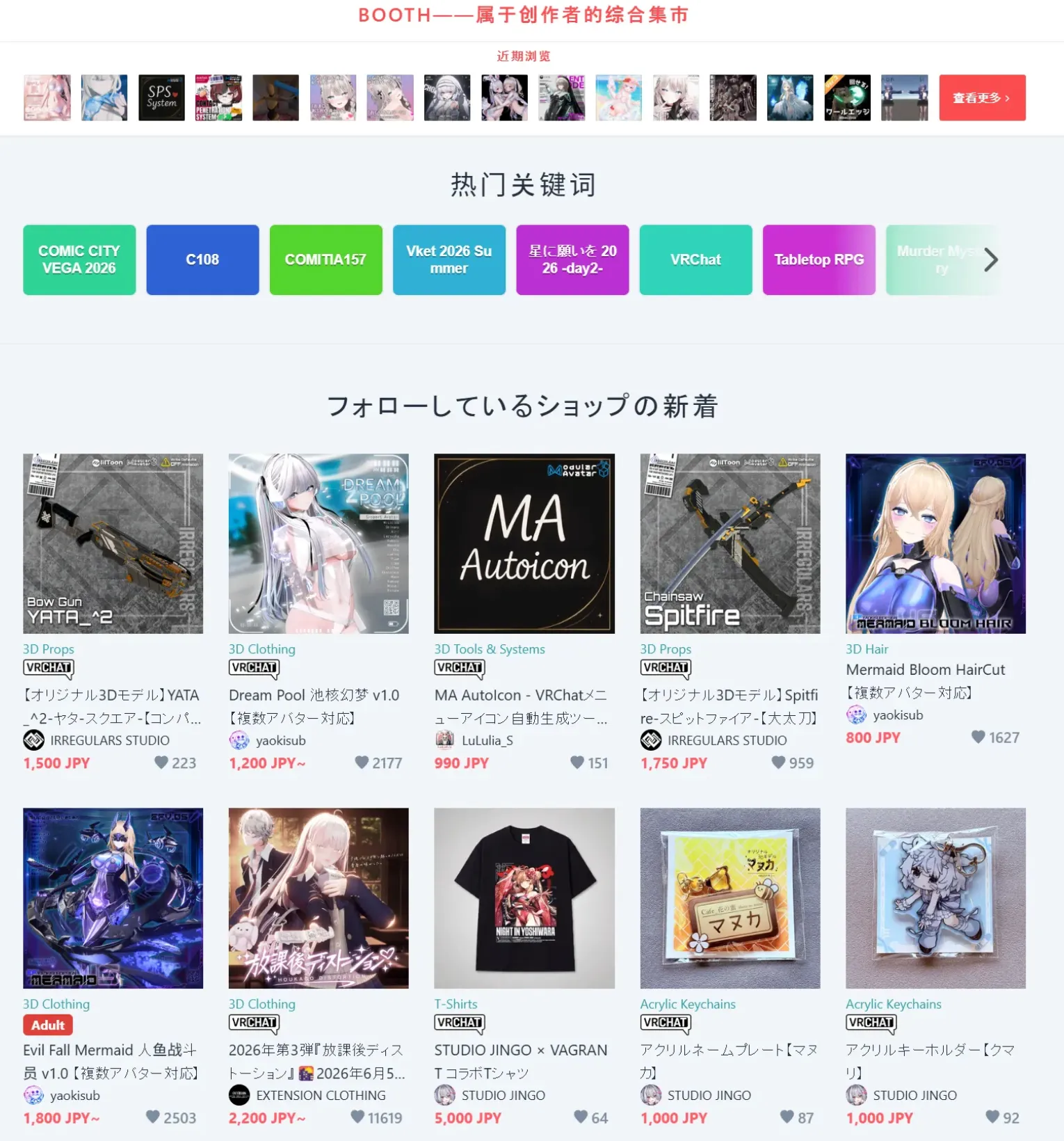Choose the COMITIA157 keyword
Screen dimensions: 1064x1141
point(325,260)
